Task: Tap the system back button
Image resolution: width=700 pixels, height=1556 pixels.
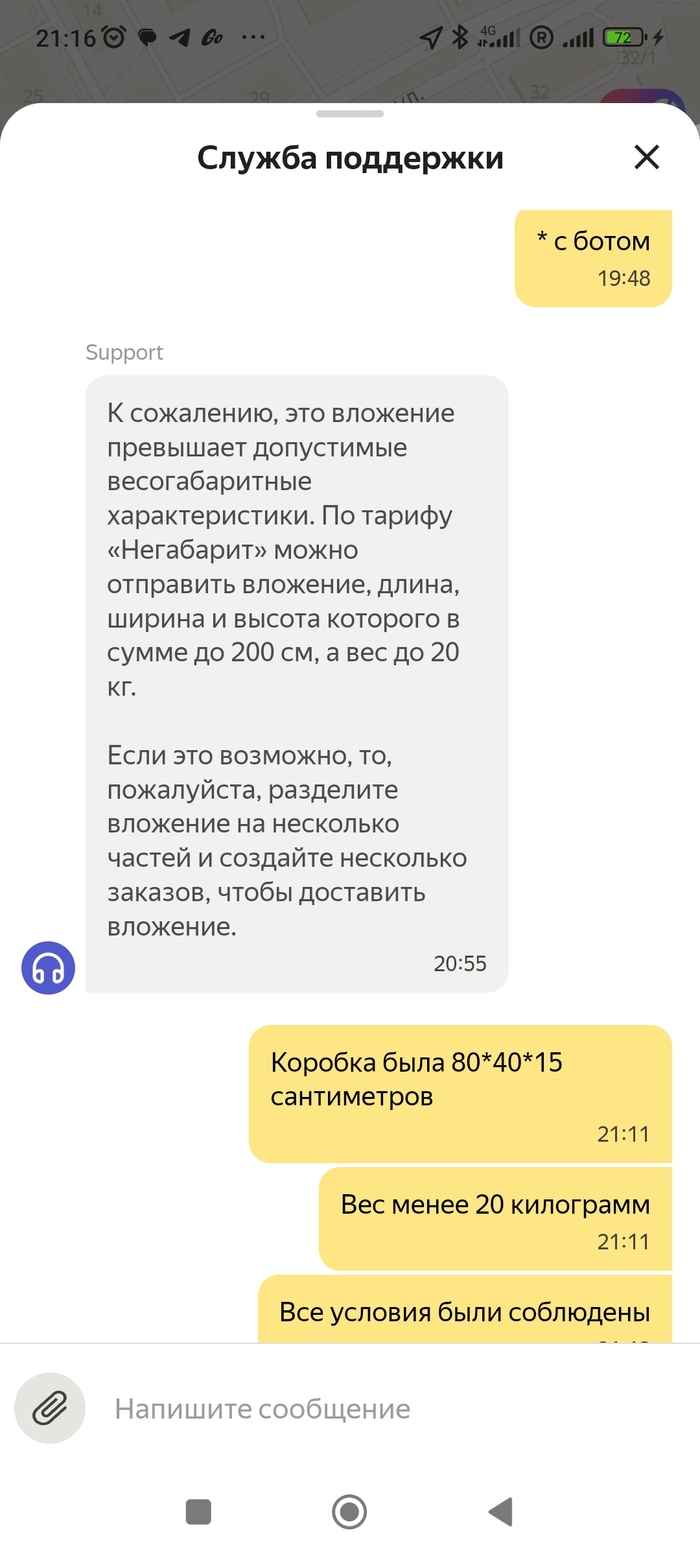Action: [500, 1511]
